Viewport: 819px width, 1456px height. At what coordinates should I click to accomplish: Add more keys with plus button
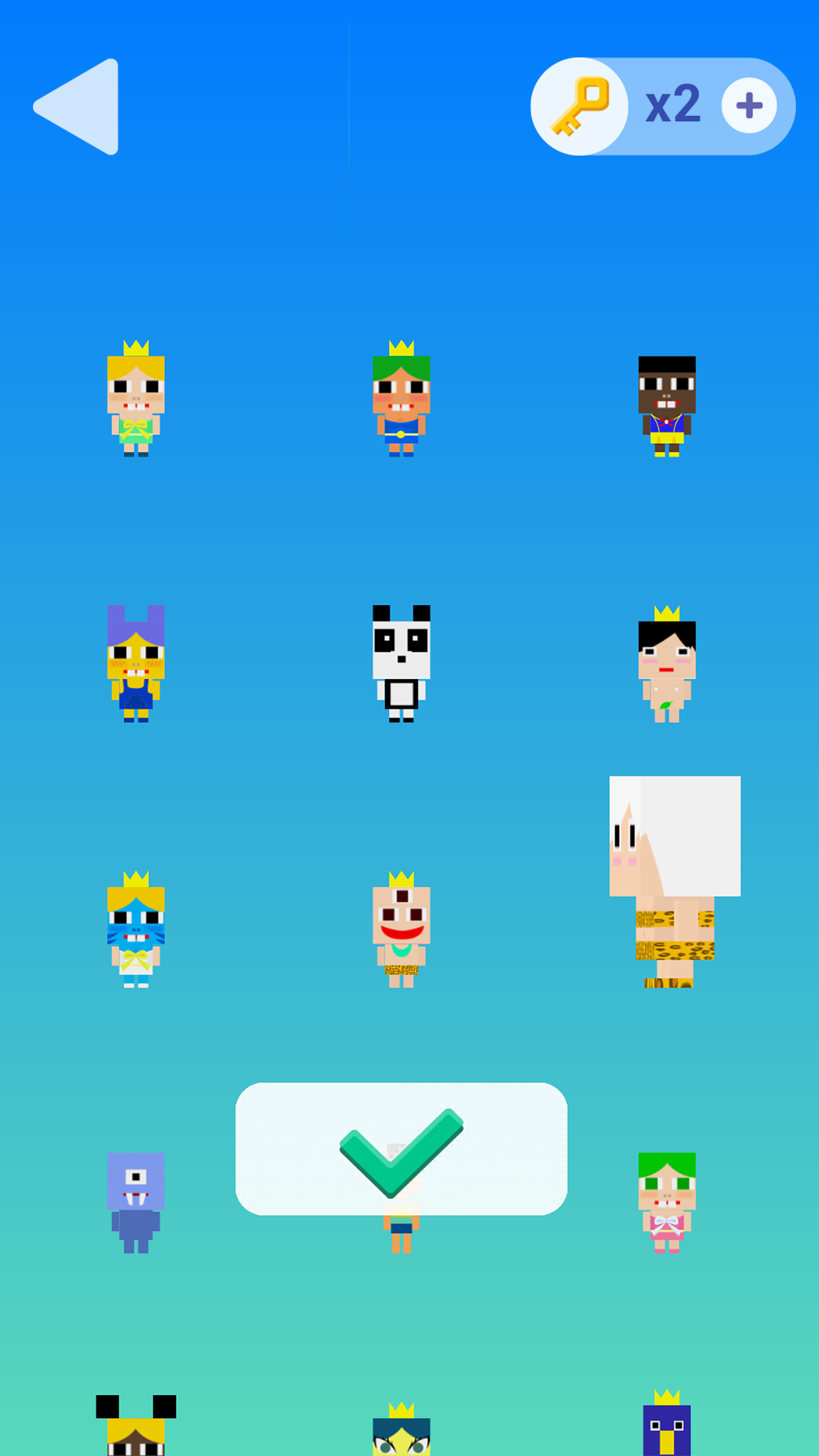coord(748,106)
